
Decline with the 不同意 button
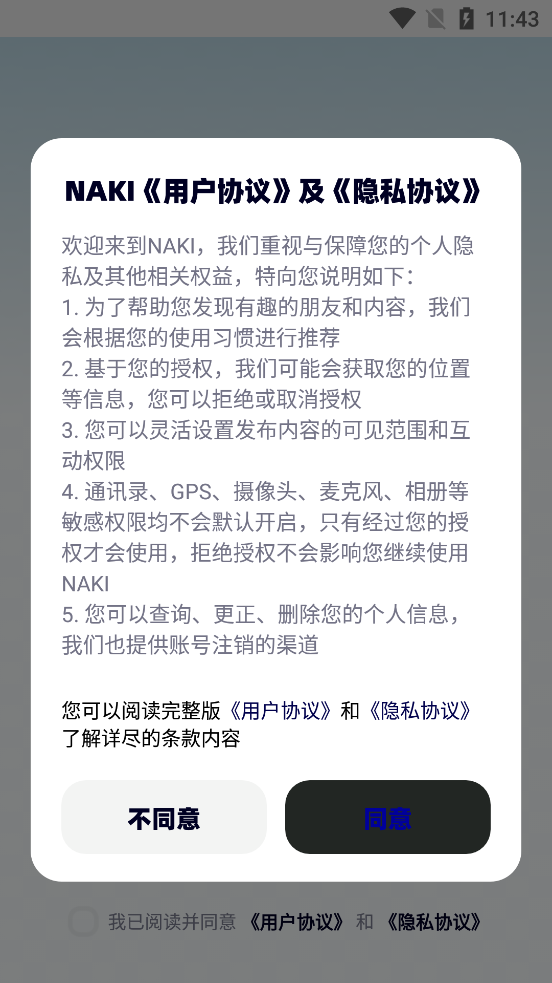164,817
